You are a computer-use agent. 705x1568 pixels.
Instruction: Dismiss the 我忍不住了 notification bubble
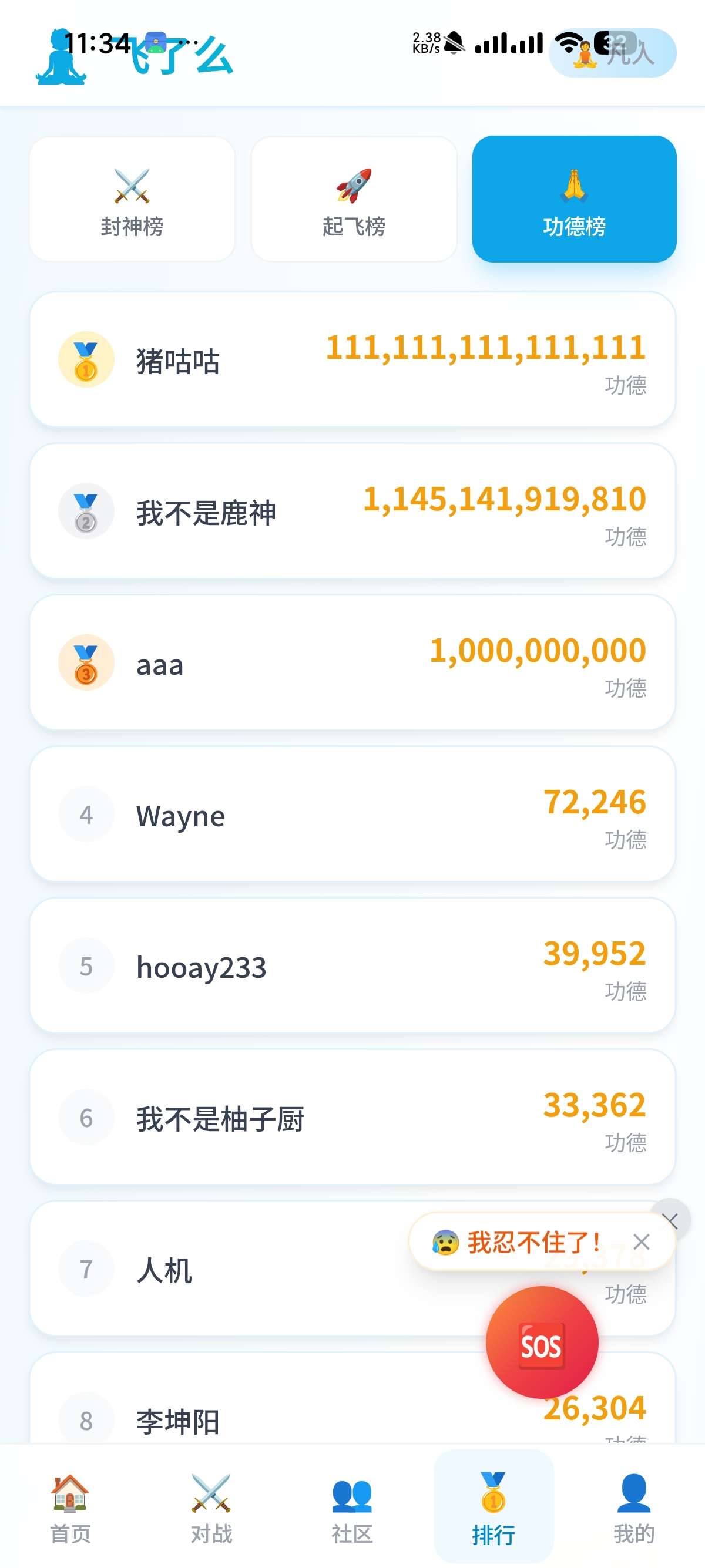tap(640, 1241)
